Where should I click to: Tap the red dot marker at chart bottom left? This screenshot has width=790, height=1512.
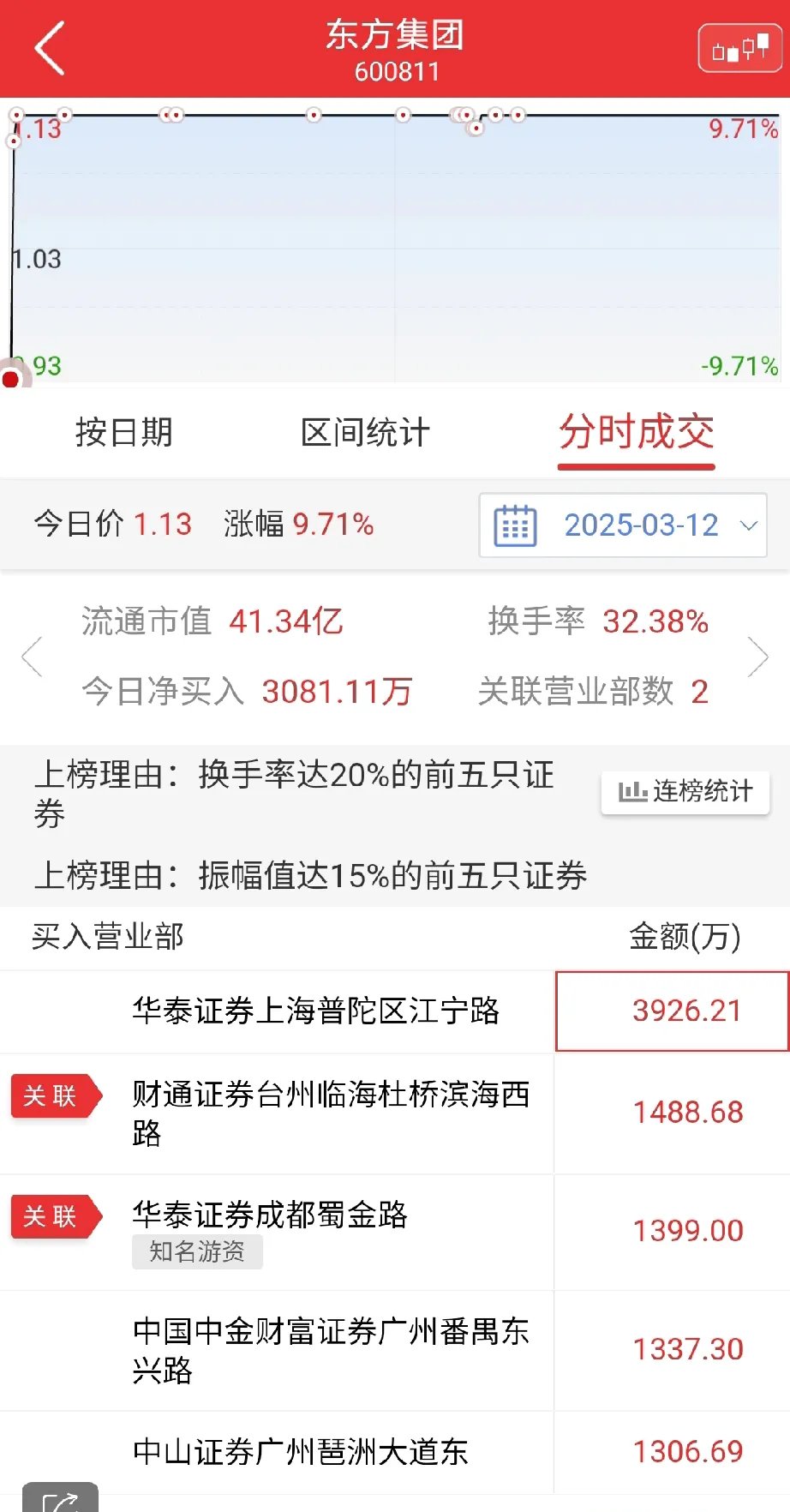(12, 377)
